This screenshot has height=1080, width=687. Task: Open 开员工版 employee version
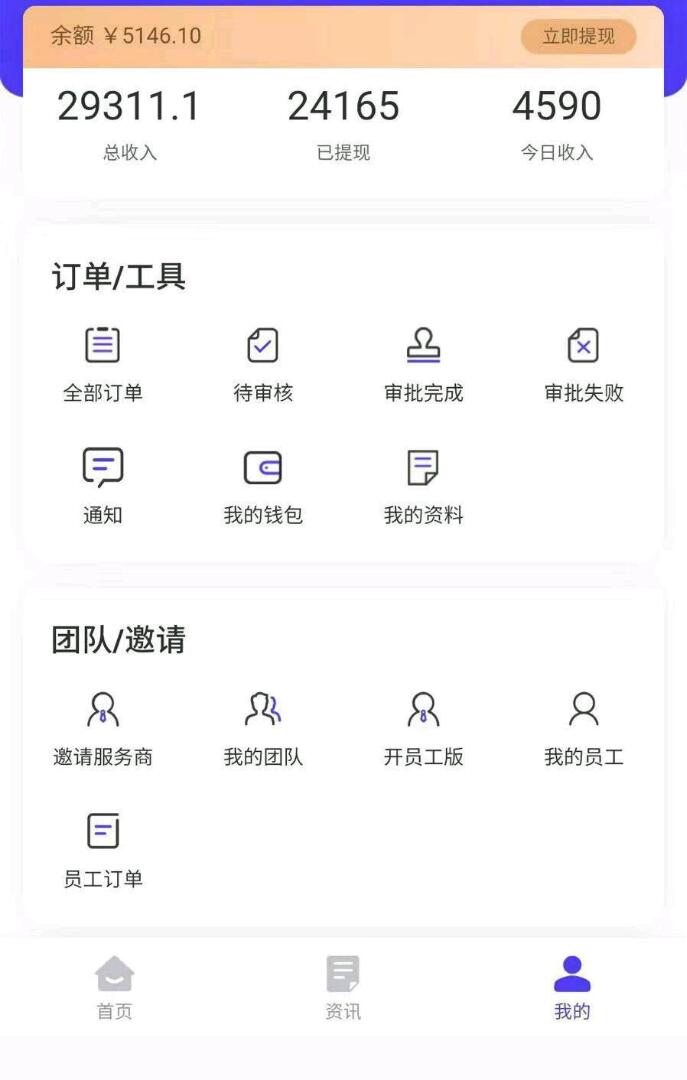(424, 728)
